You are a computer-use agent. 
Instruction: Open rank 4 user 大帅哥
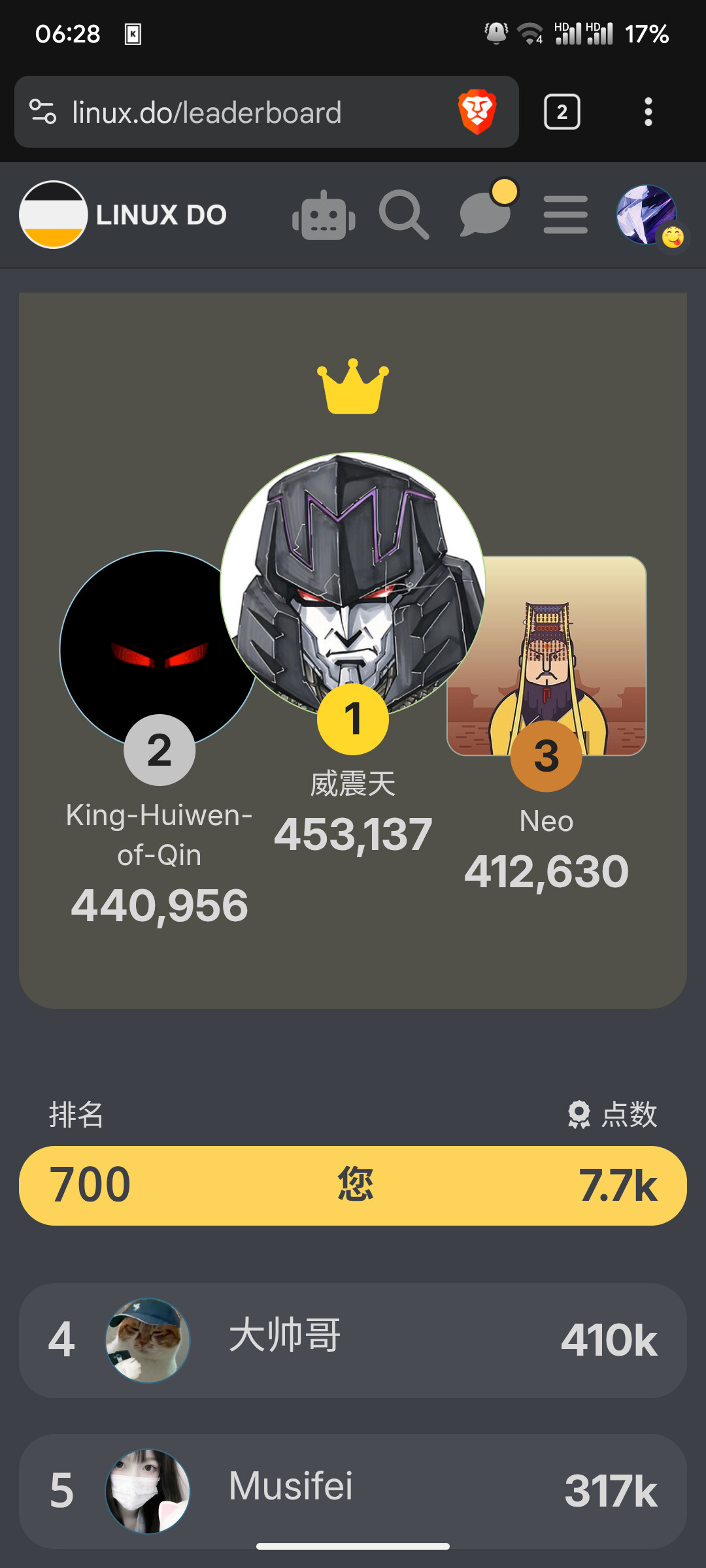353,1340
